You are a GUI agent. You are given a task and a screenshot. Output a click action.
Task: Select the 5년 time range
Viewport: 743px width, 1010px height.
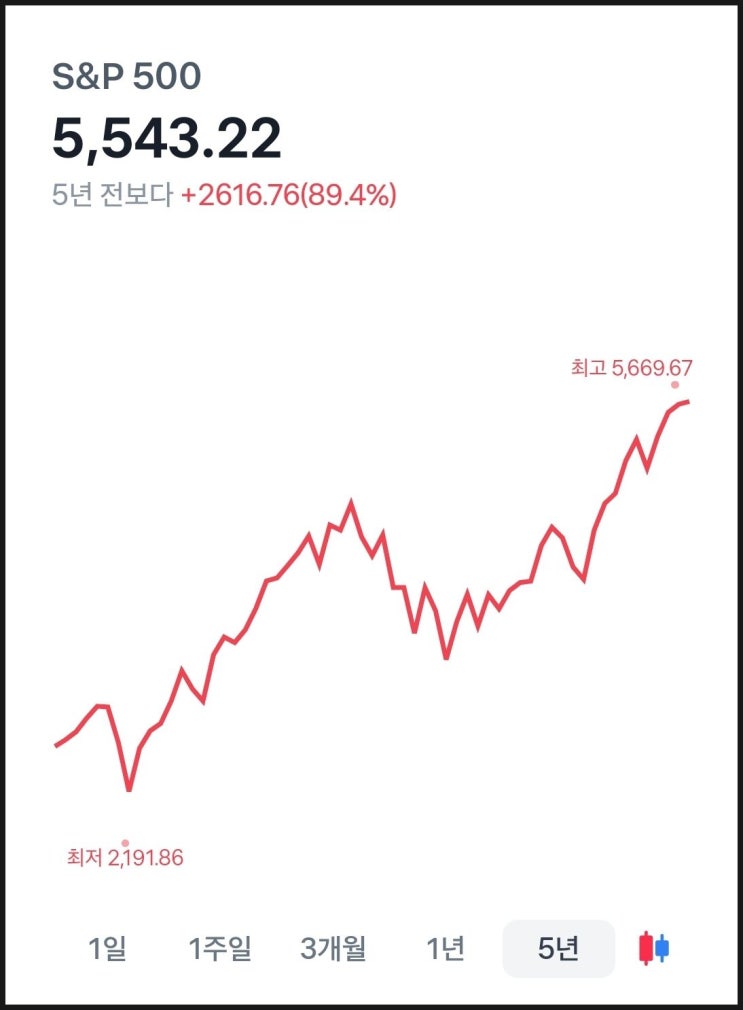(558, 948)
